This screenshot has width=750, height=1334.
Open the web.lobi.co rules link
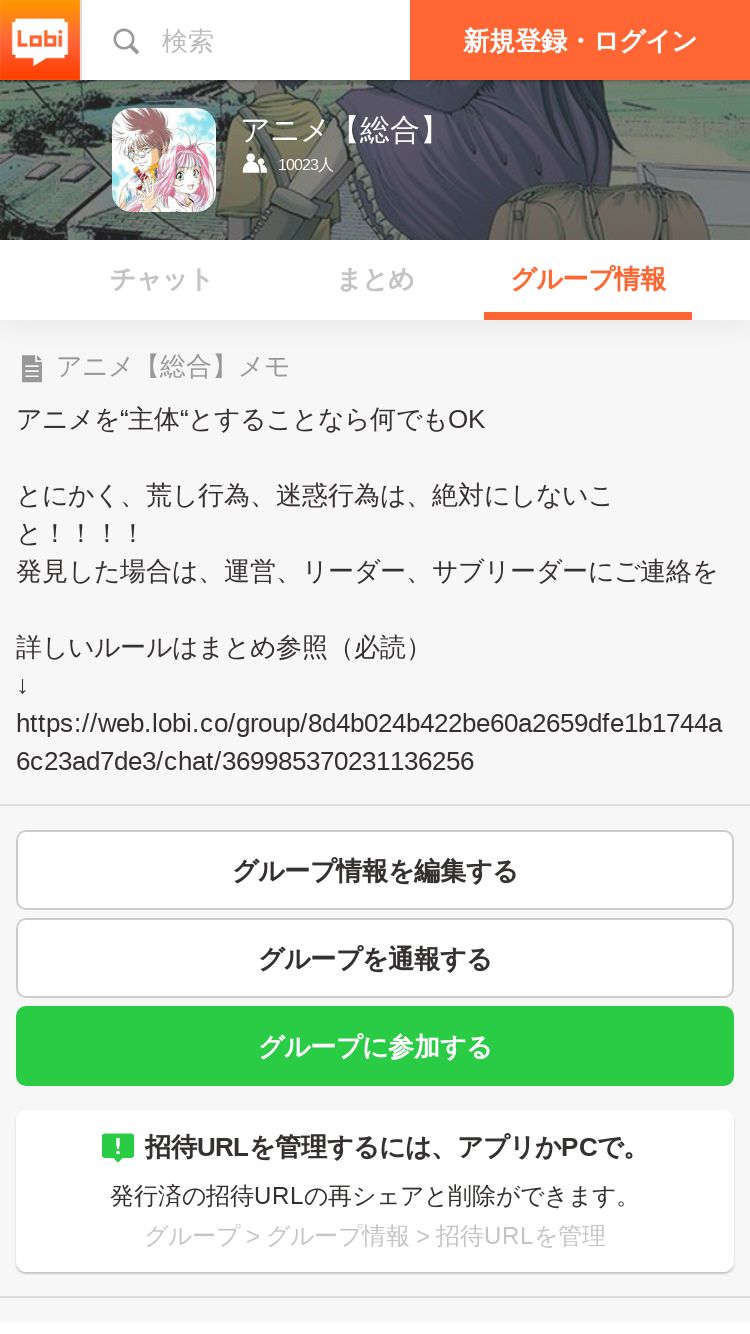click(x=369, y=742)
